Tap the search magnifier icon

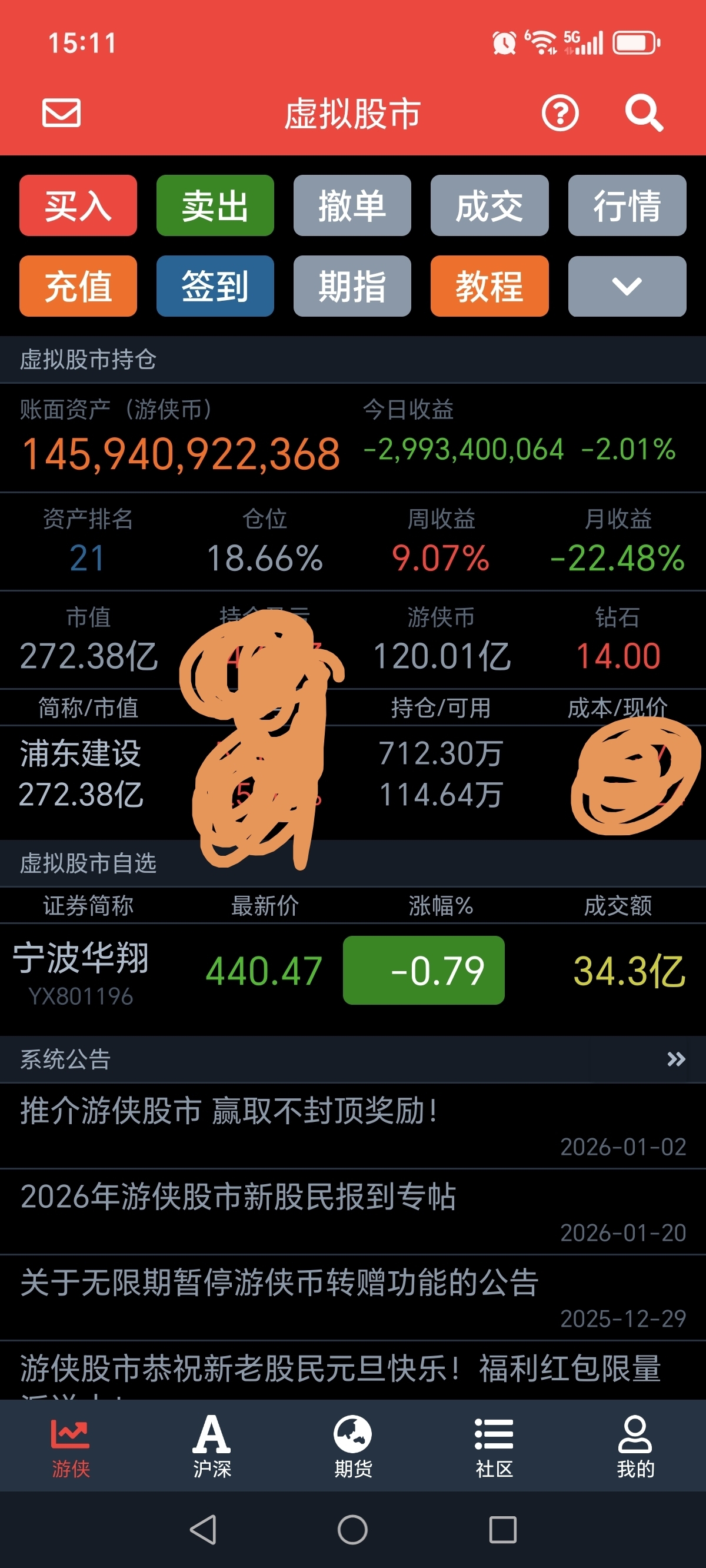click(x=643, y=113)
